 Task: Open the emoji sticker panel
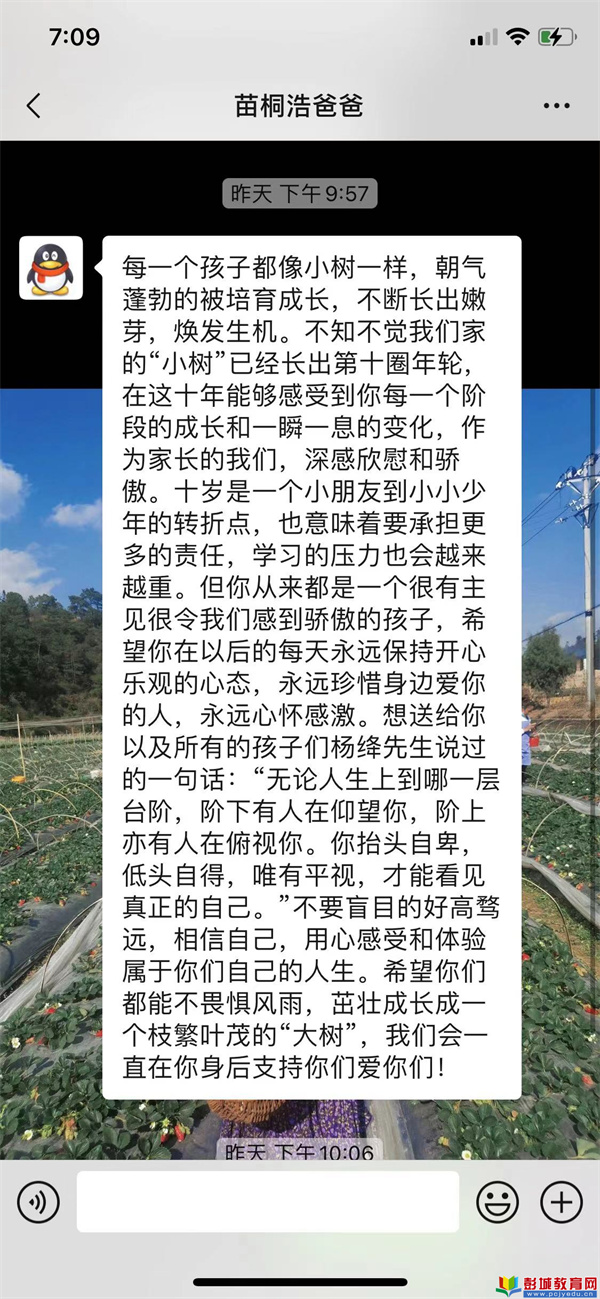tap(497, 1201)
